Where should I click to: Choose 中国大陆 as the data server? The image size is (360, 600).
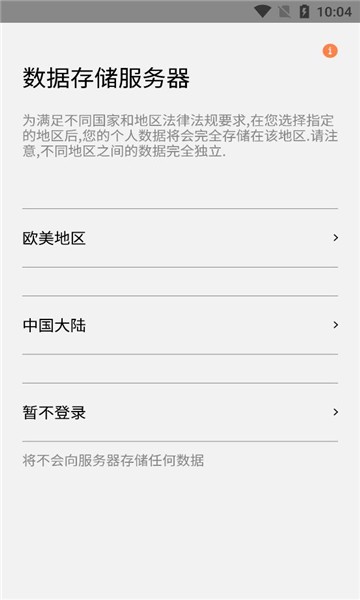(180, 325)
